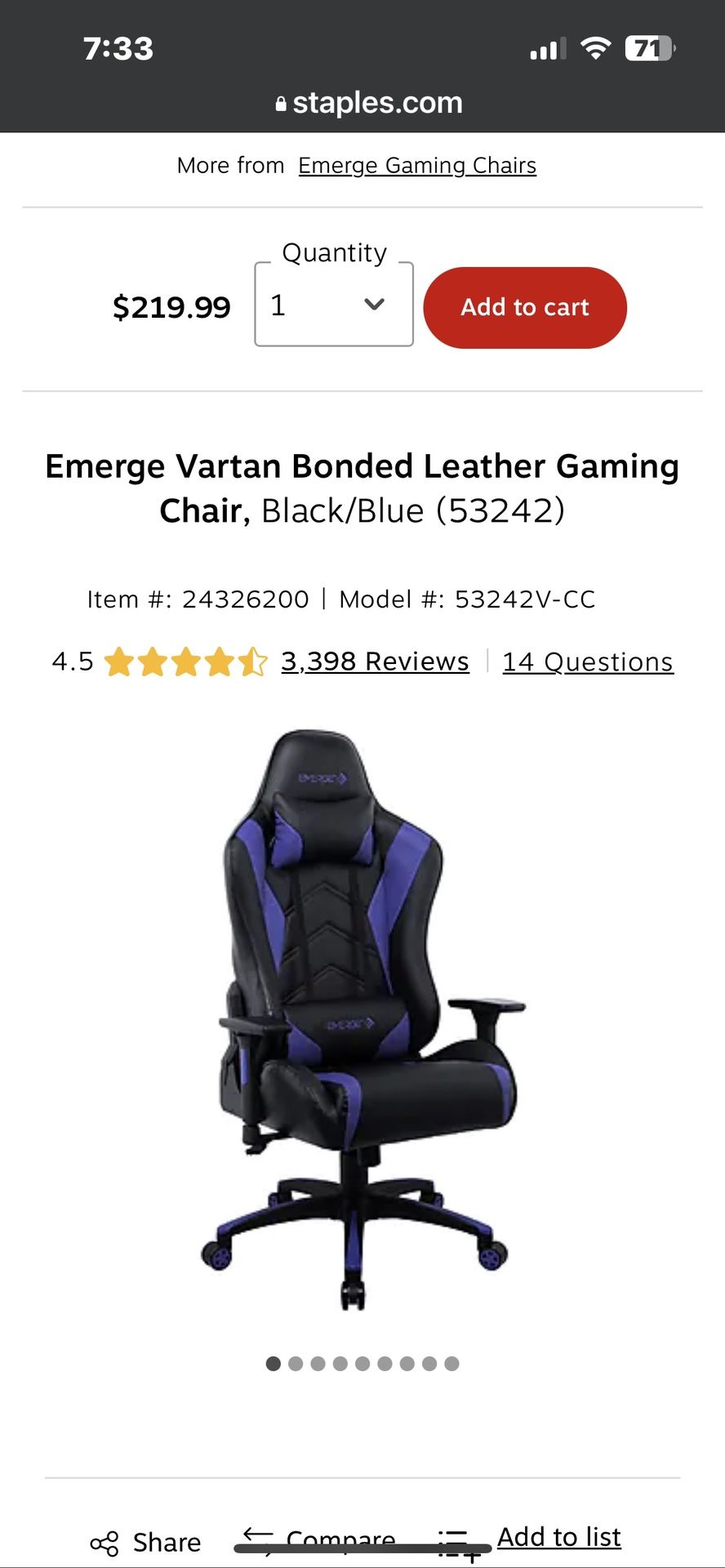Open the 14 Questions link
The image size is (725, 1568).
pos(587,661)
